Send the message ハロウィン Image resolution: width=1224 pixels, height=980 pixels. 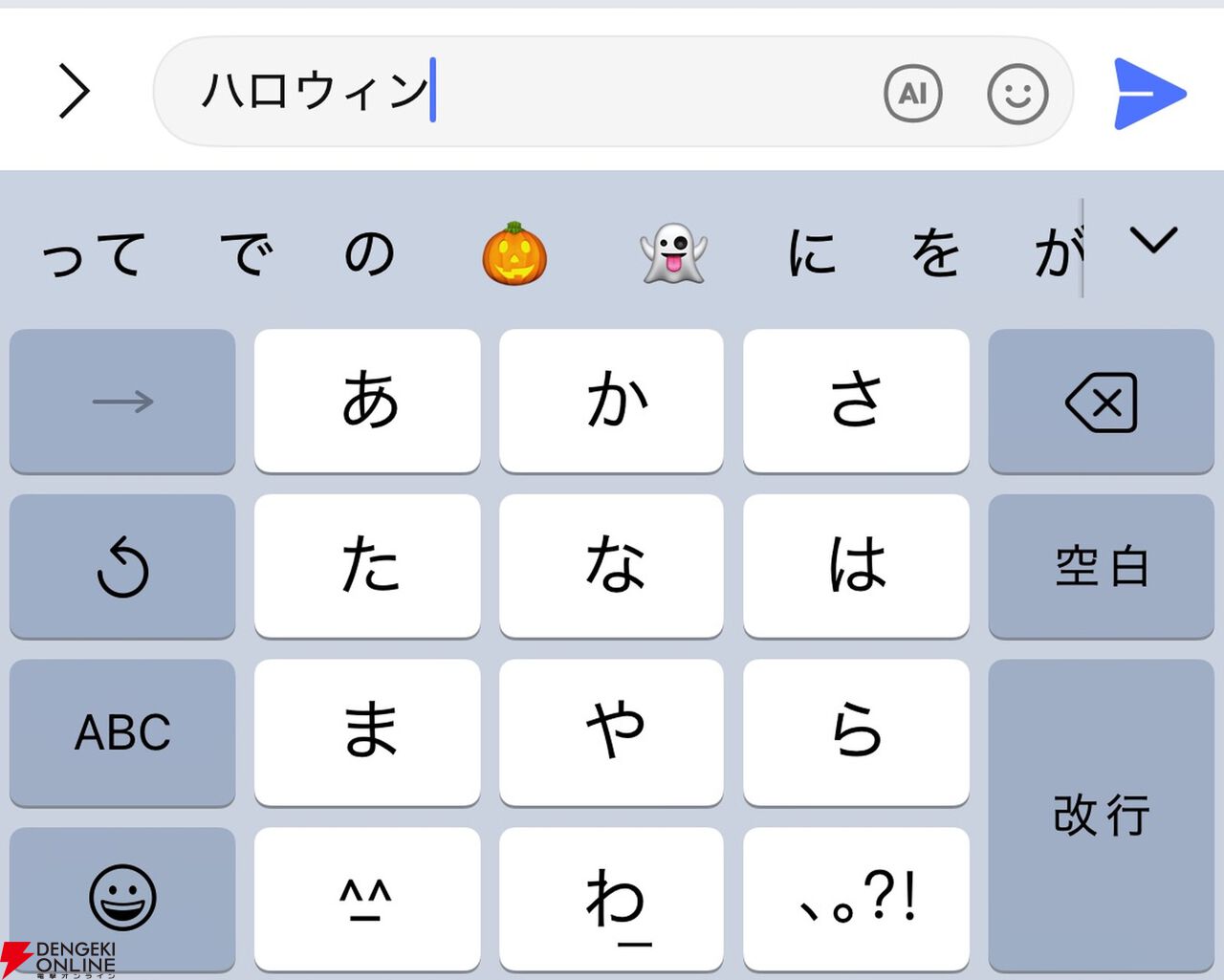pyautogui.click(x=1149, y=94)
